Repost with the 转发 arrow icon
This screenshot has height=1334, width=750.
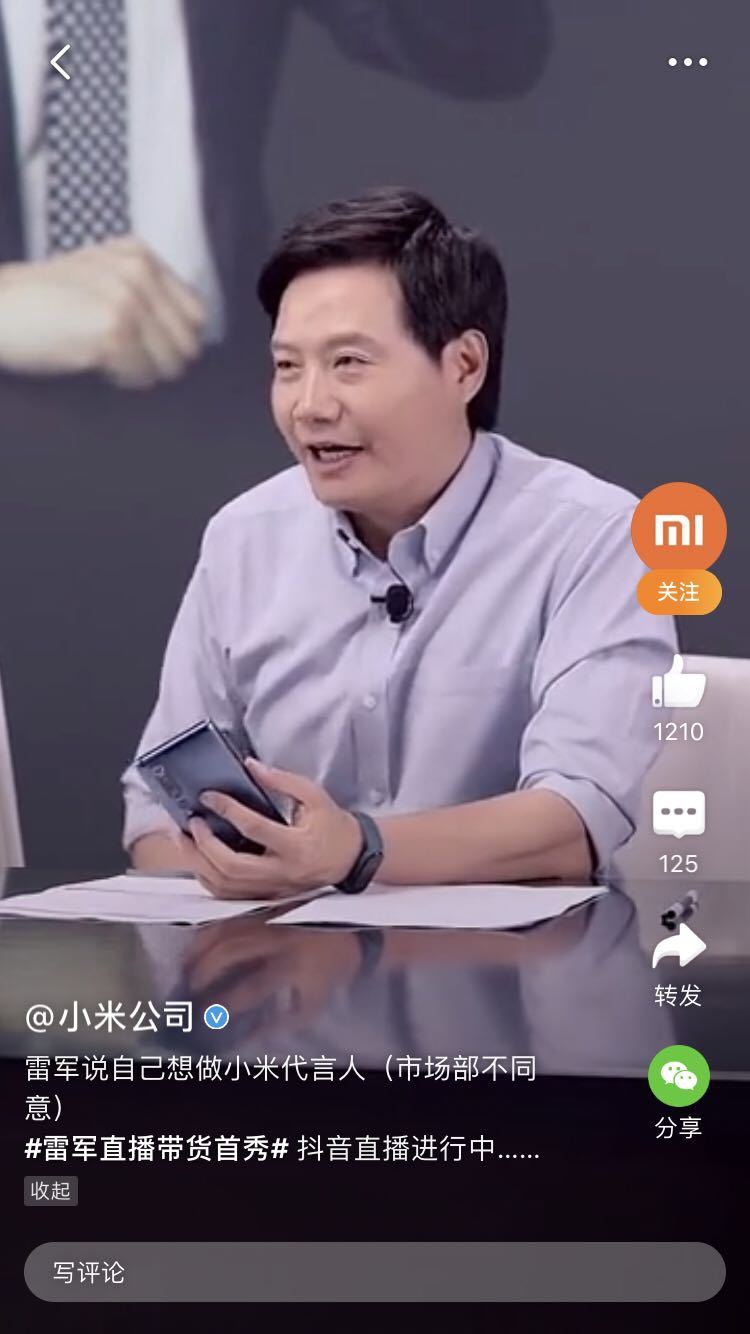tap(679, 946)
